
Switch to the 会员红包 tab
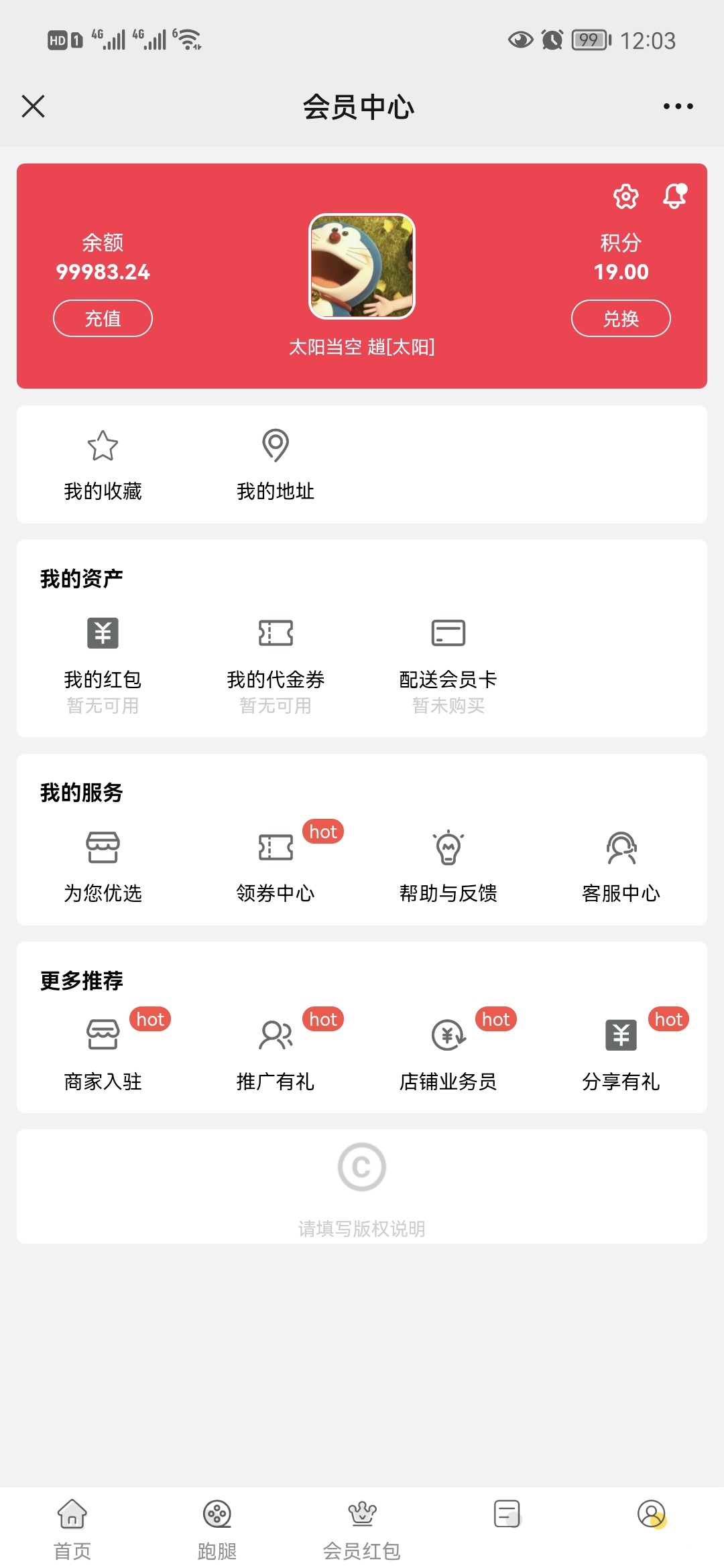point(362,1528)
